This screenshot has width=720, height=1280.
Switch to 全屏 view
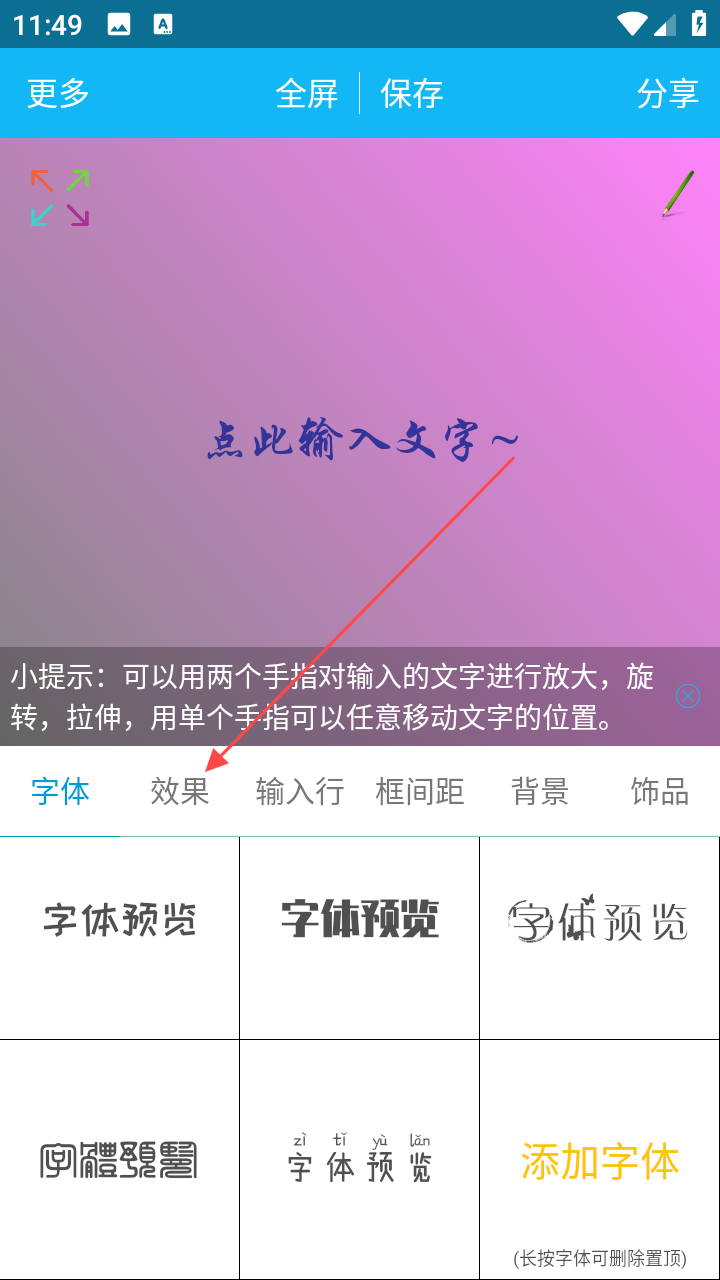click(x=307, y=93)
